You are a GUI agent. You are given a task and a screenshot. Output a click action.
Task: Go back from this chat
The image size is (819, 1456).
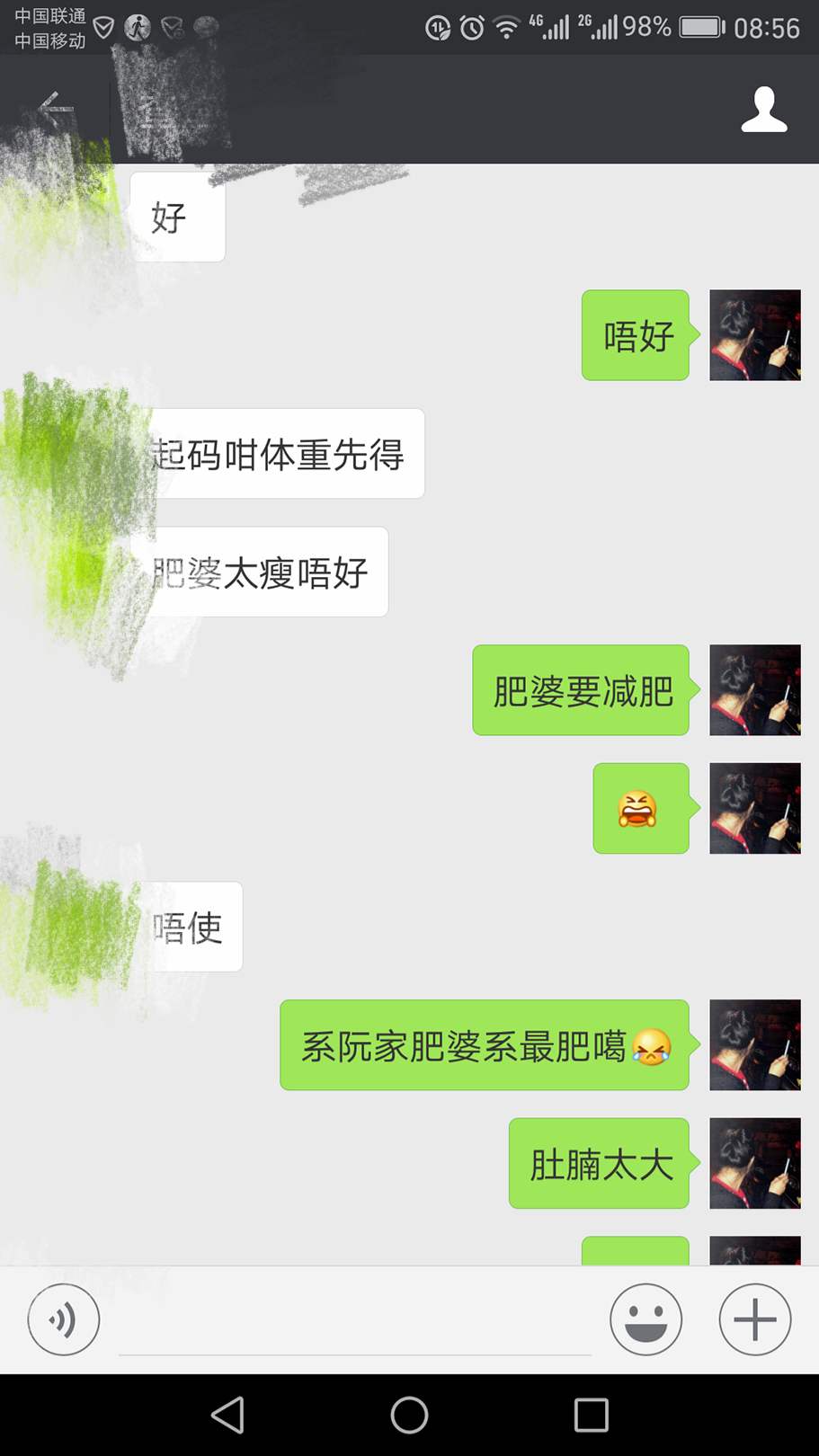54,109
